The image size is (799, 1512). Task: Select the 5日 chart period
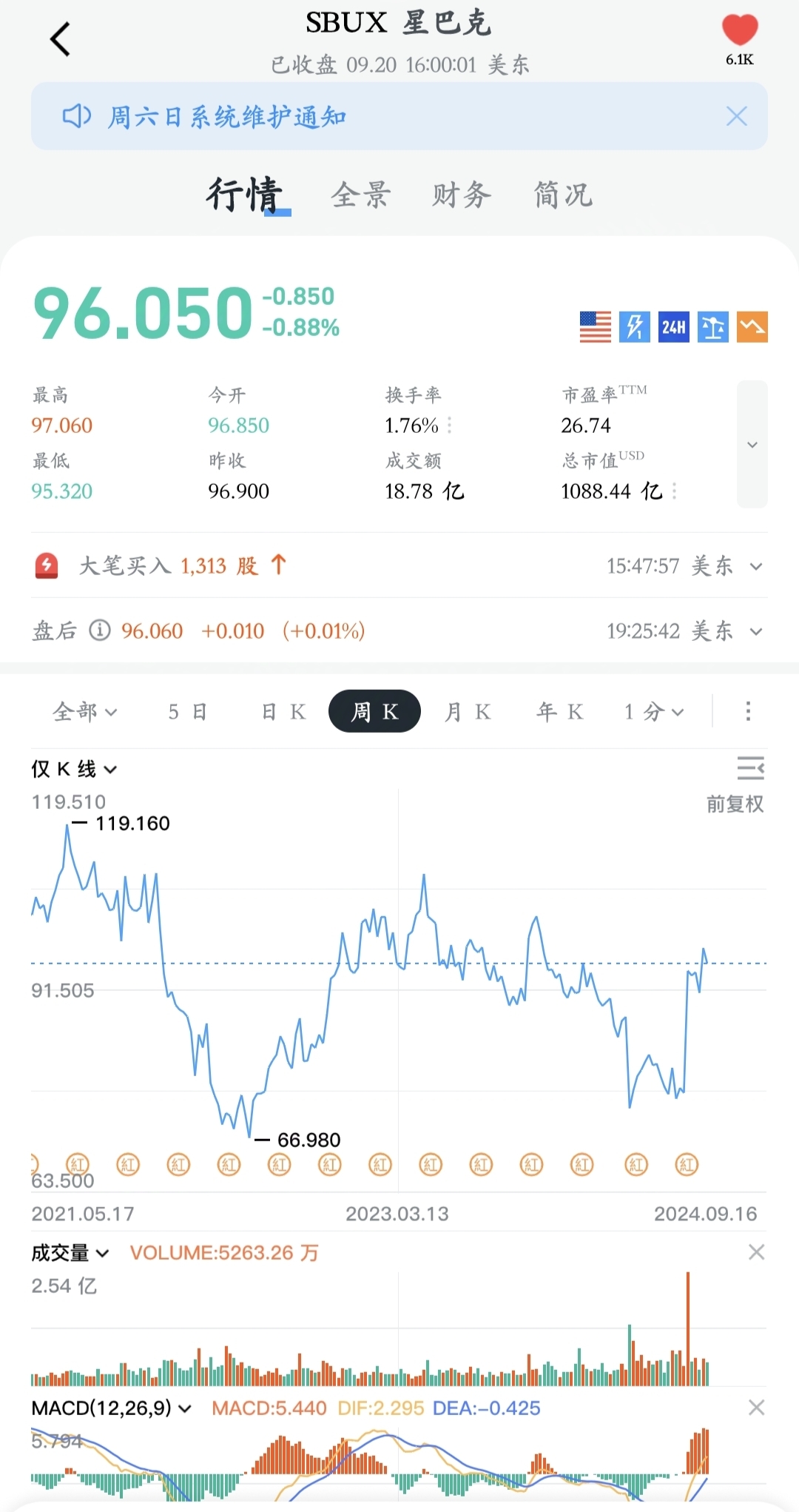click(x=187, y=712)
